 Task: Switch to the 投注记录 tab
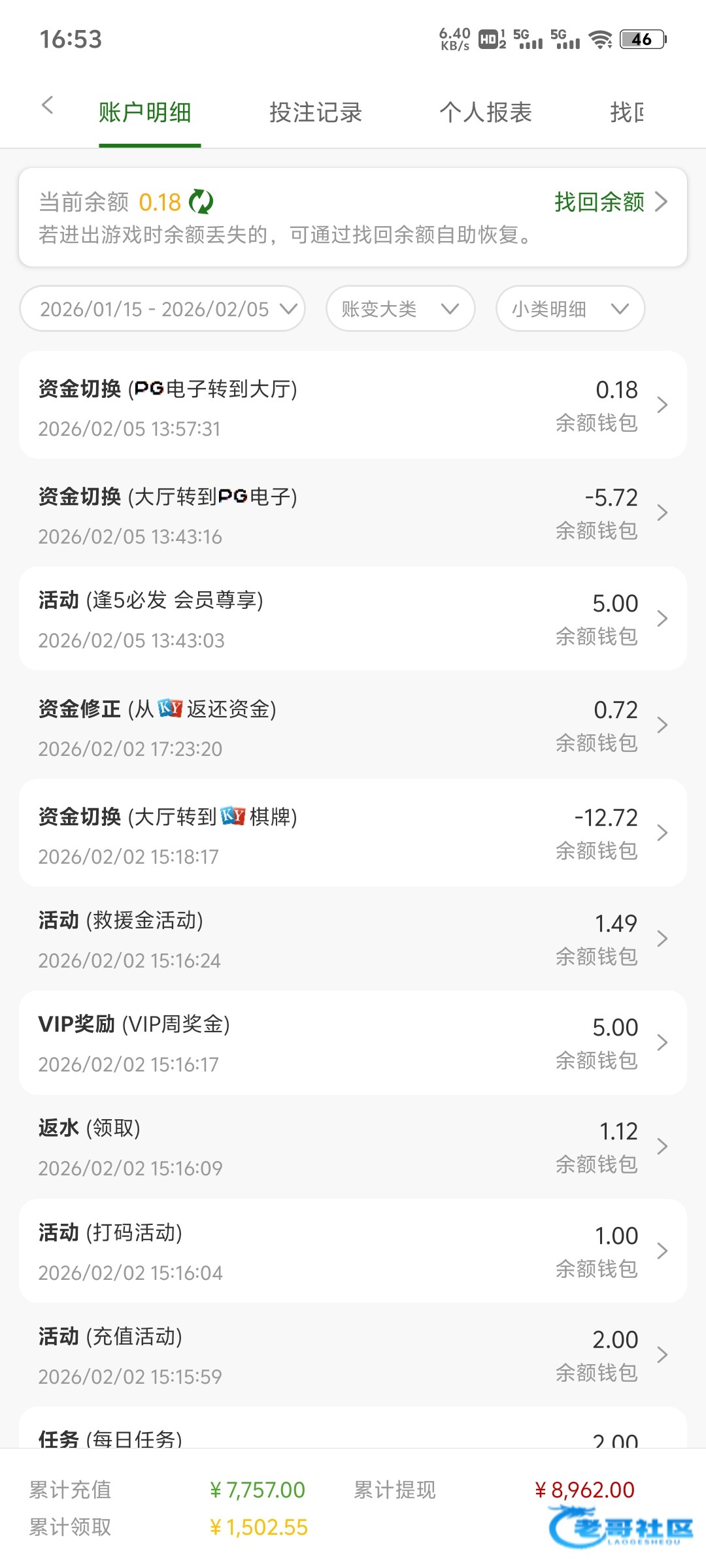pyautogui.click(x=316, y=112)
